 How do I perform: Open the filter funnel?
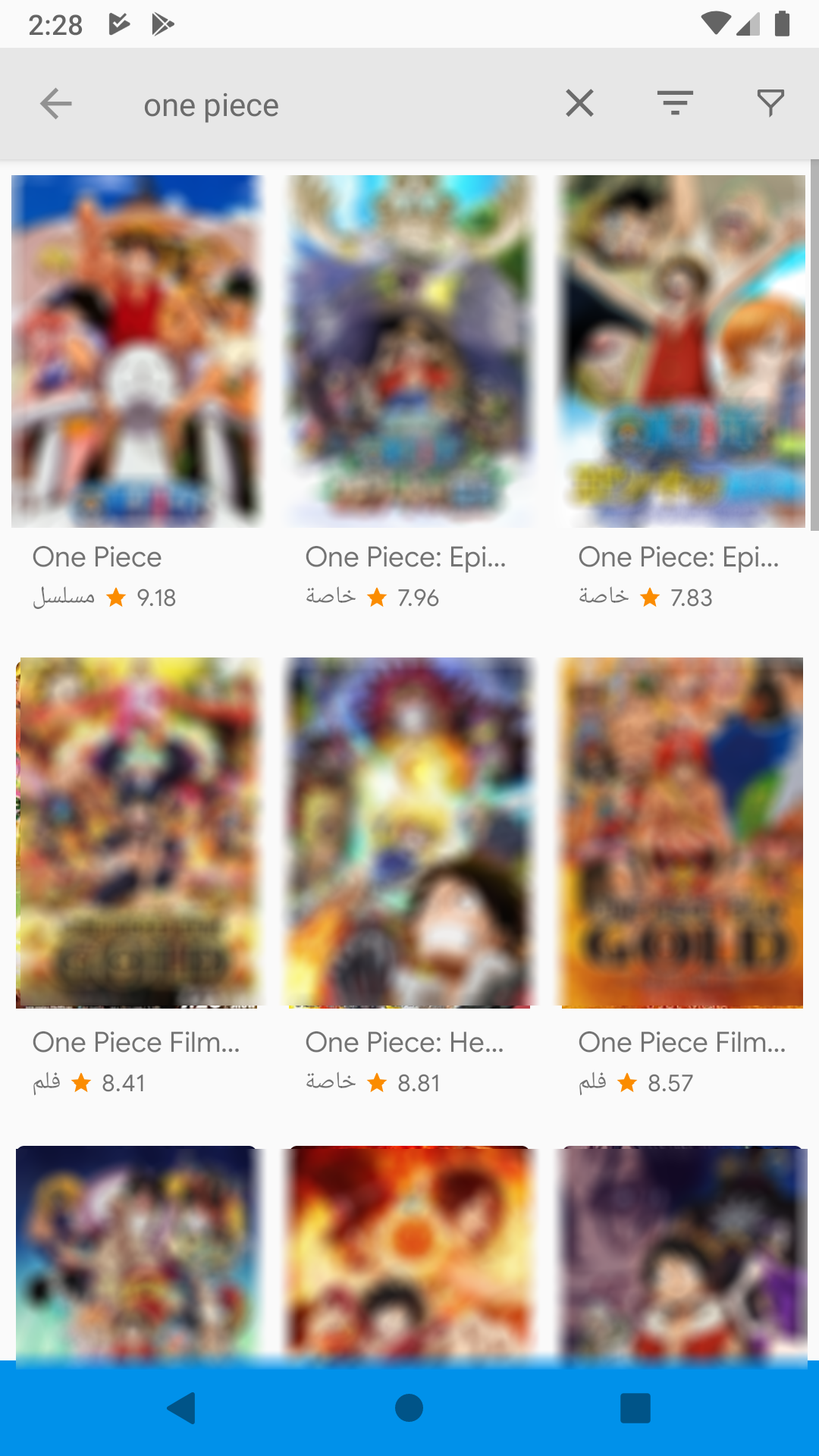770,103
